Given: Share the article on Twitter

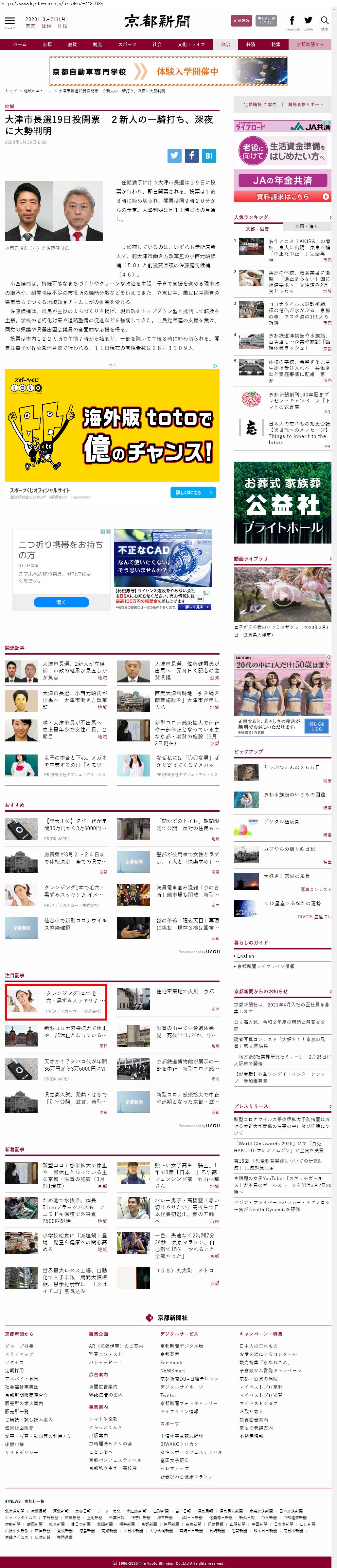Looking at the screenshot, I should click(175, 155).
